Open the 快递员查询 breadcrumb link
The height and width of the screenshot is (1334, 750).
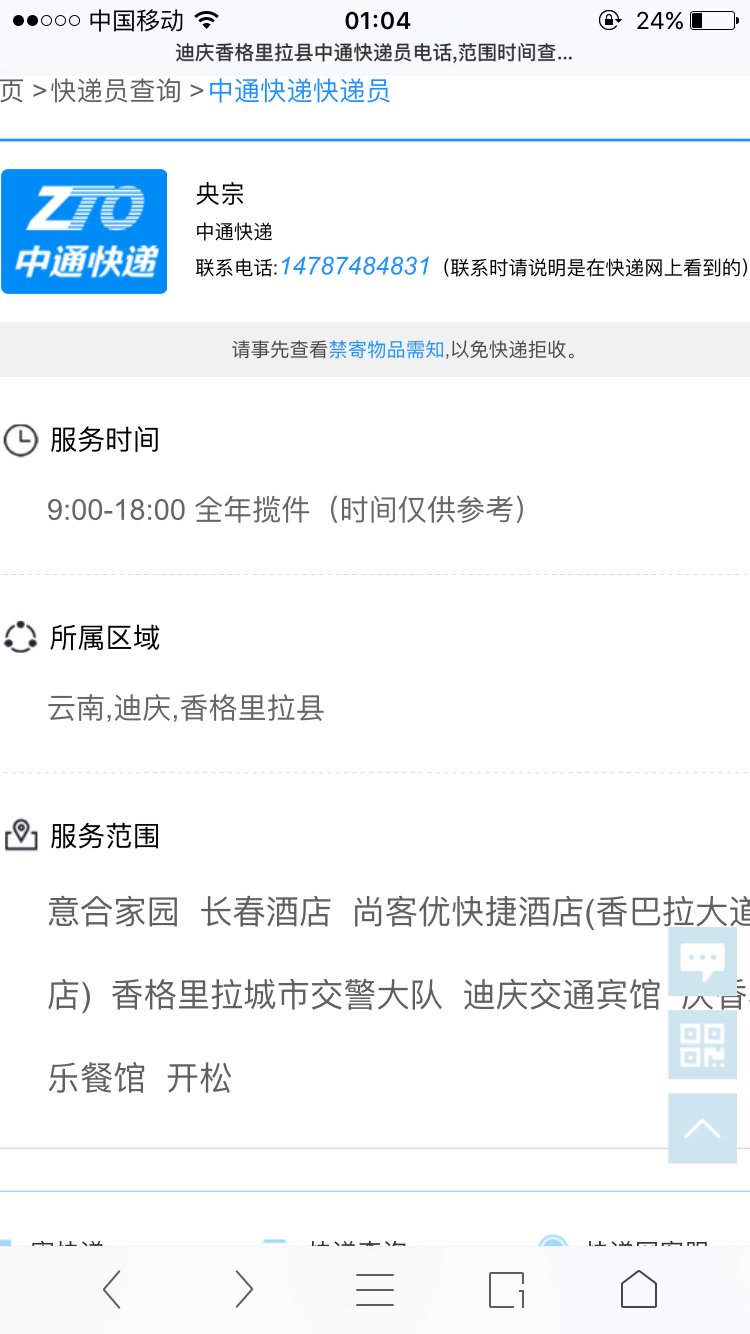point(116,92)
